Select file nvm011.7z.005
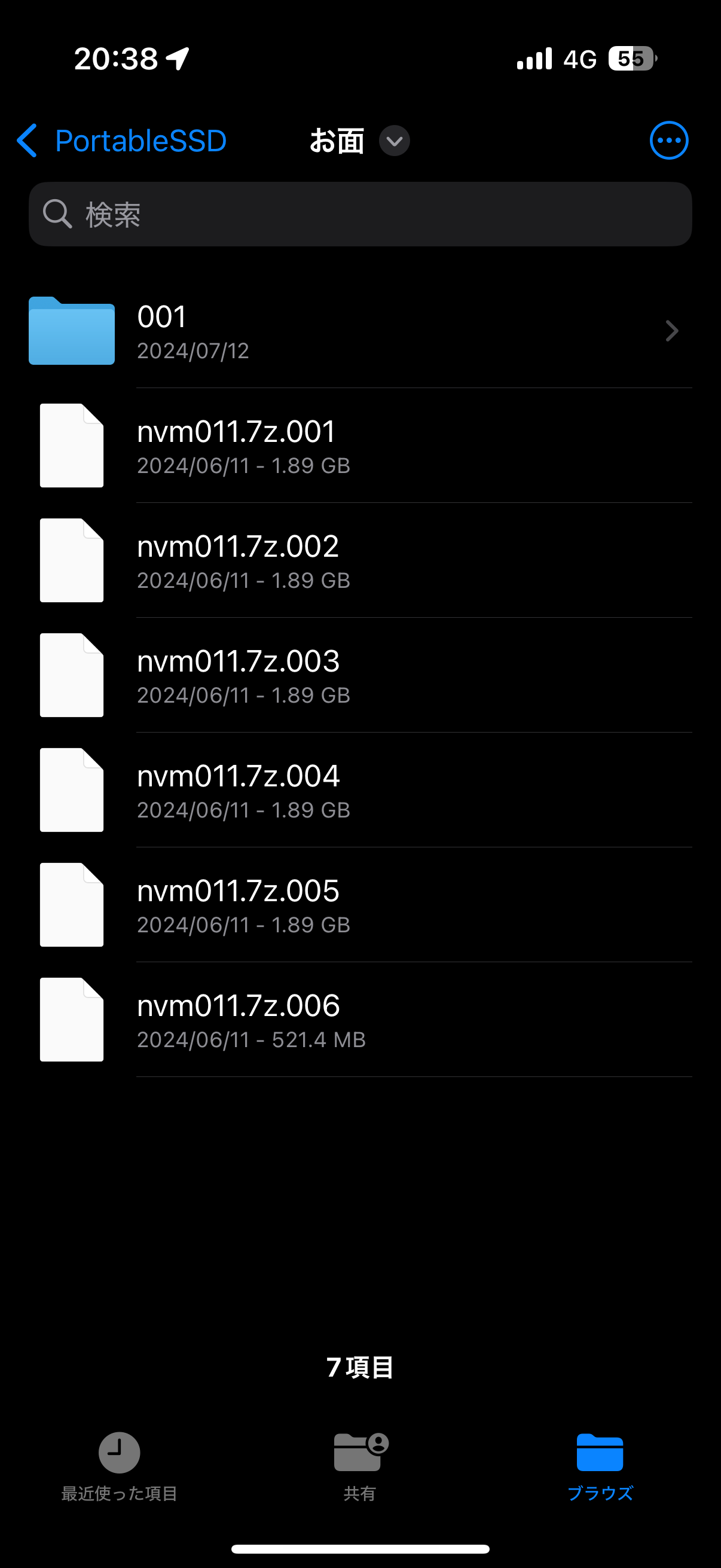 tap(360, 905)
